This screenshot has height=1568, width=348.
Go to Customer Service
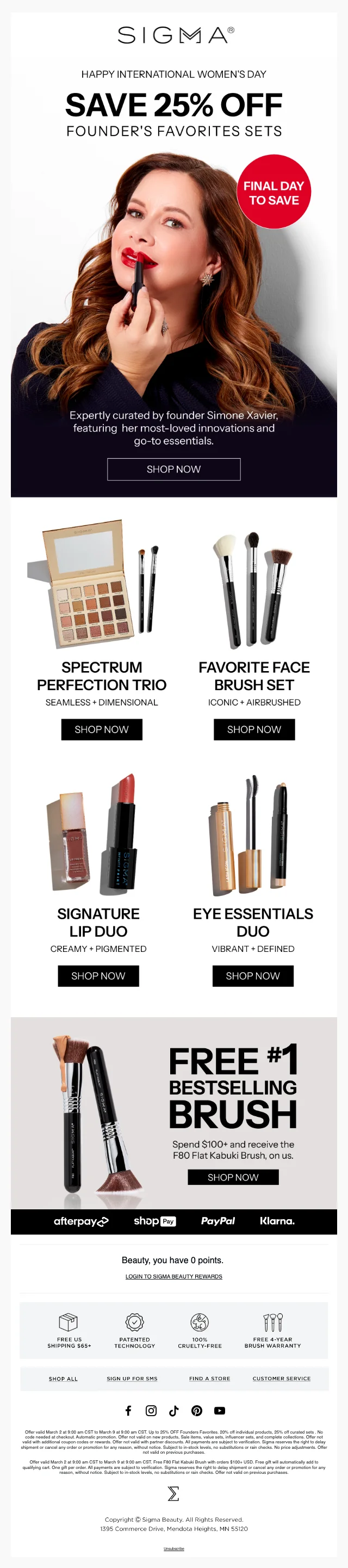click(281, 1379)
